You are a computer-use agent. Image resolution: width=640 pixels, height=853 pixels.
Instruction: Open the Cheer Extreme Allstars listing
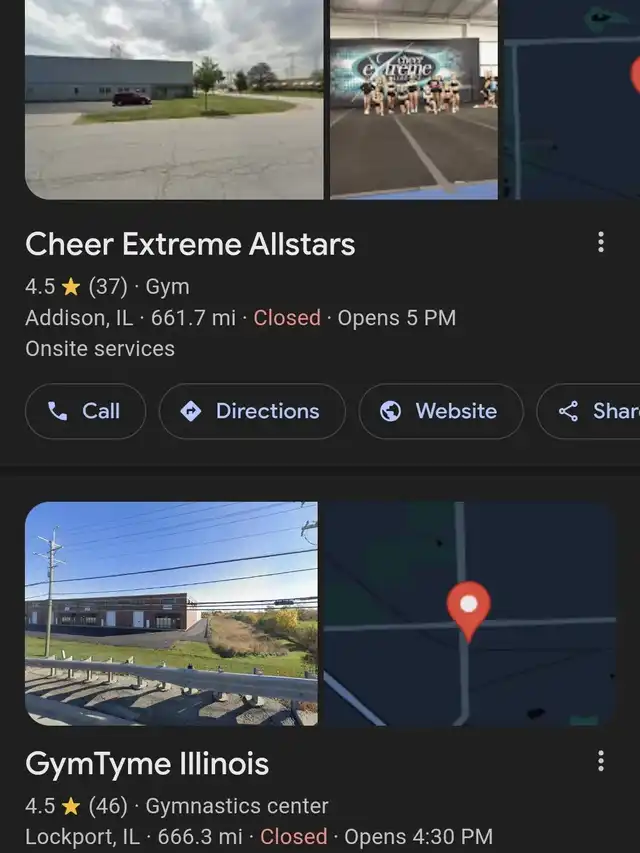(x=190, y=244)
